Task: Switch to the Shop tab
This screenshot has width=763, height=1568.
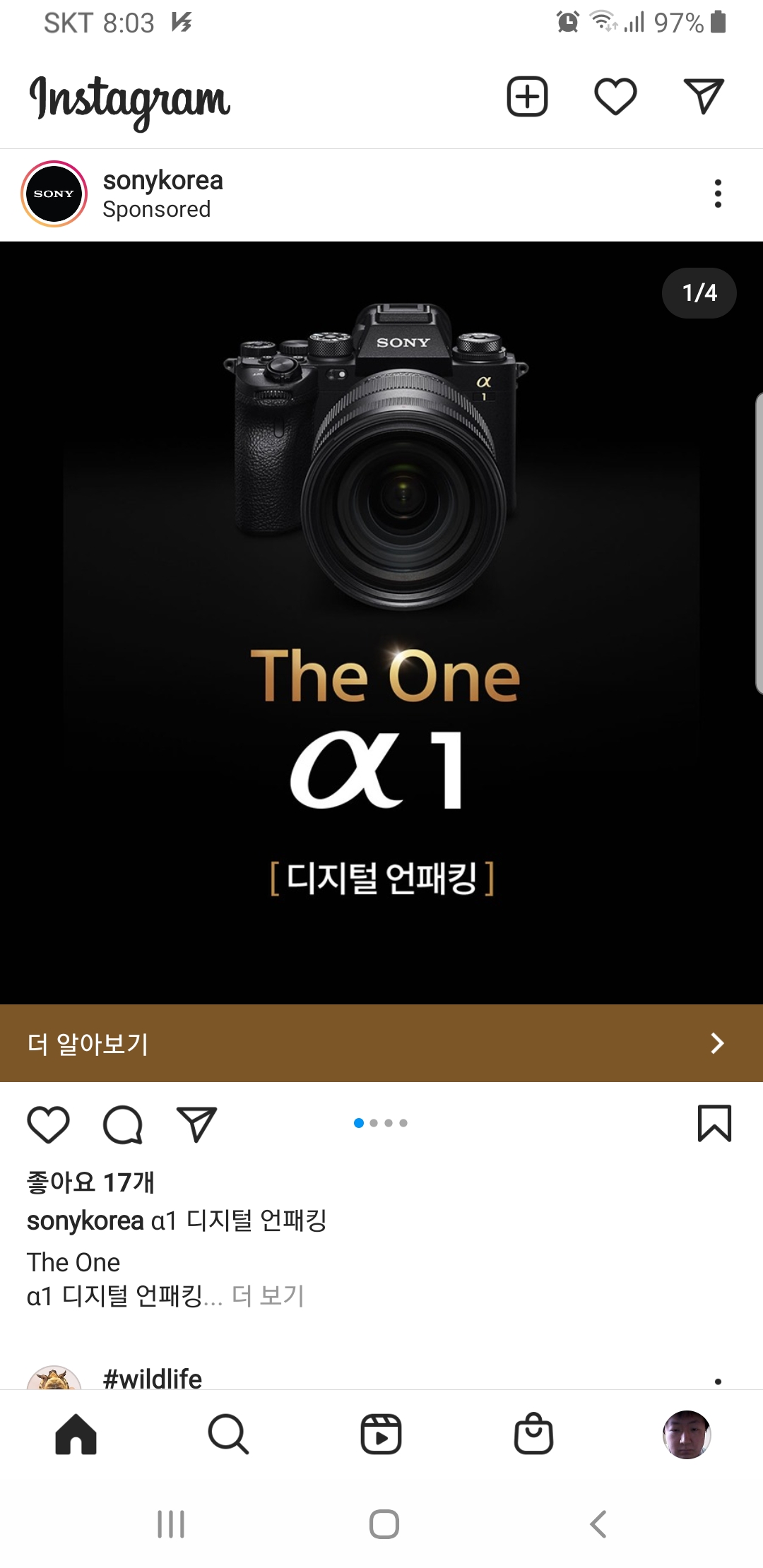Action: pyautogui.click(x=533, y=1435)
